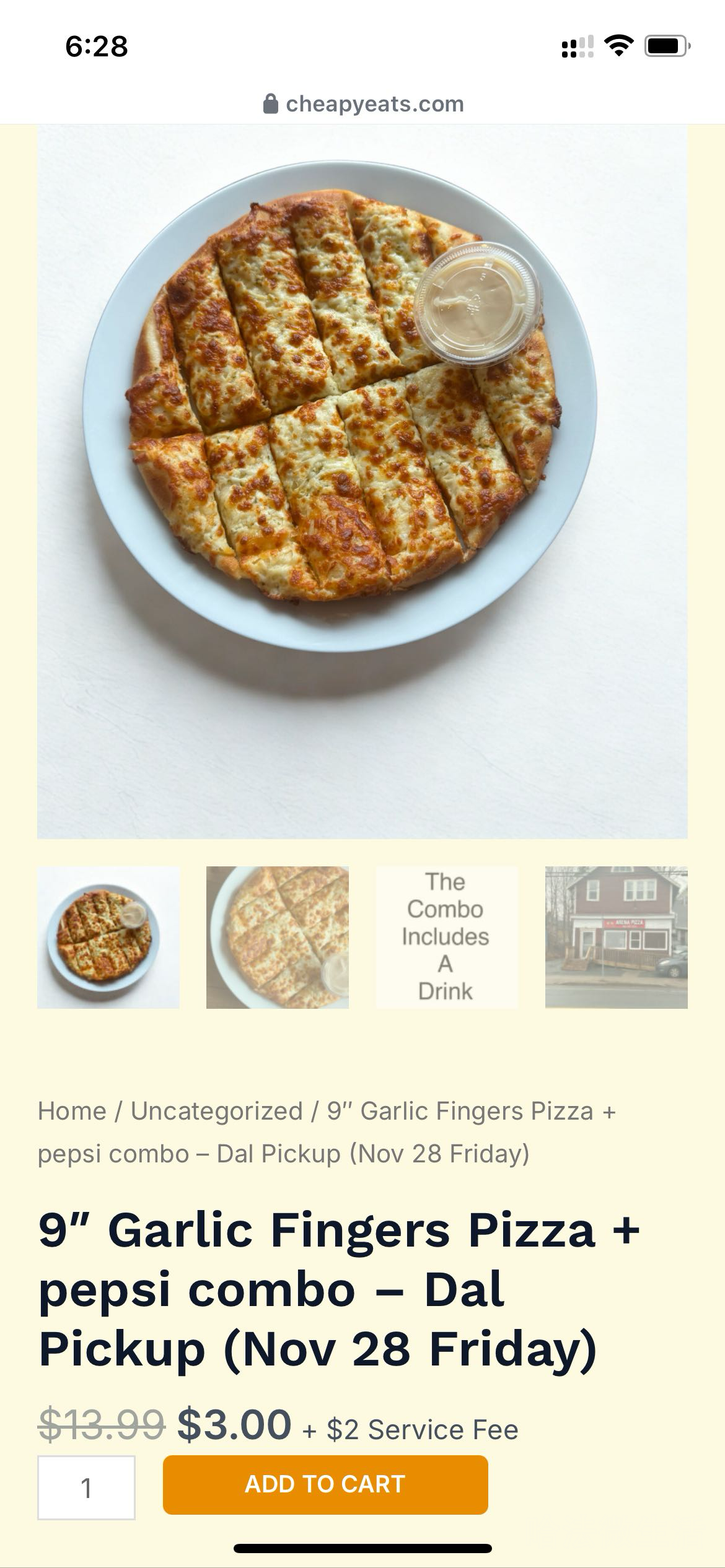Add the garlic fingers combo to cart

[x=325, y=1484]
